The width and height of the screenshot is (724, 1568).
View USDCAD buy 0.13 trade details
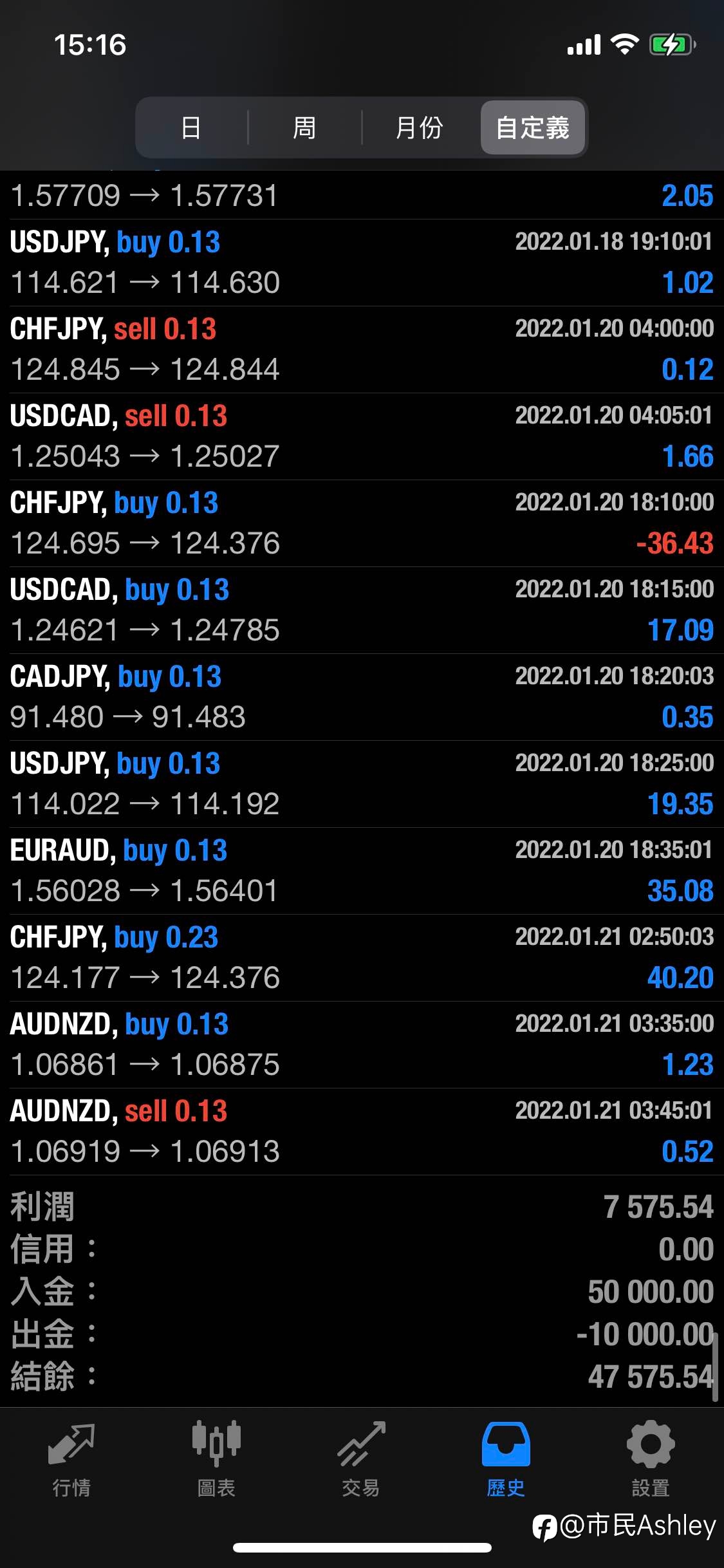362,610
